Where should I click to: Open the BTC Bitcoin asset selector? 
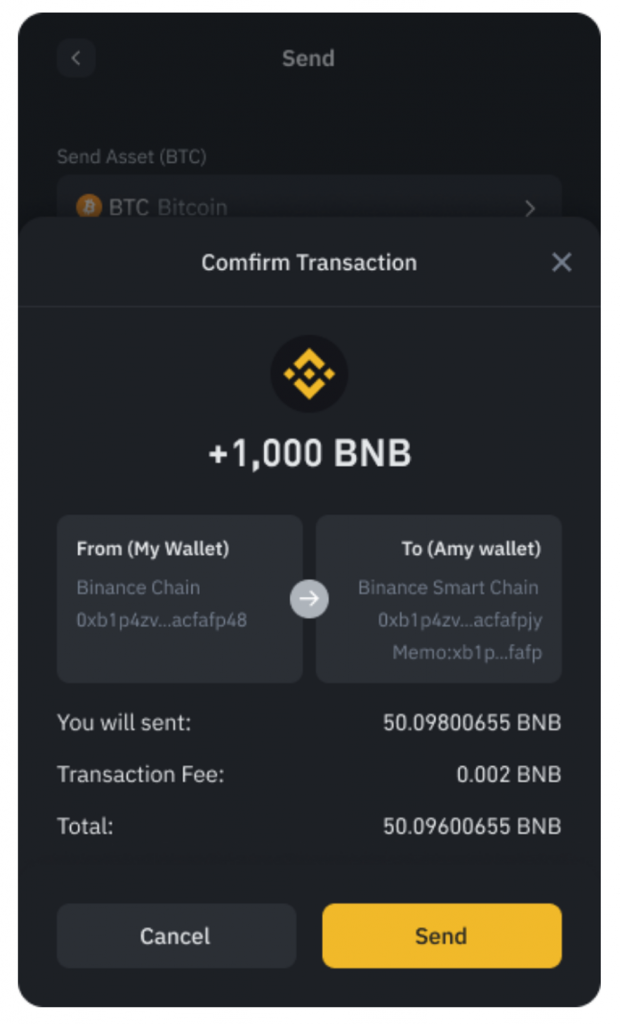click(309, 198)
